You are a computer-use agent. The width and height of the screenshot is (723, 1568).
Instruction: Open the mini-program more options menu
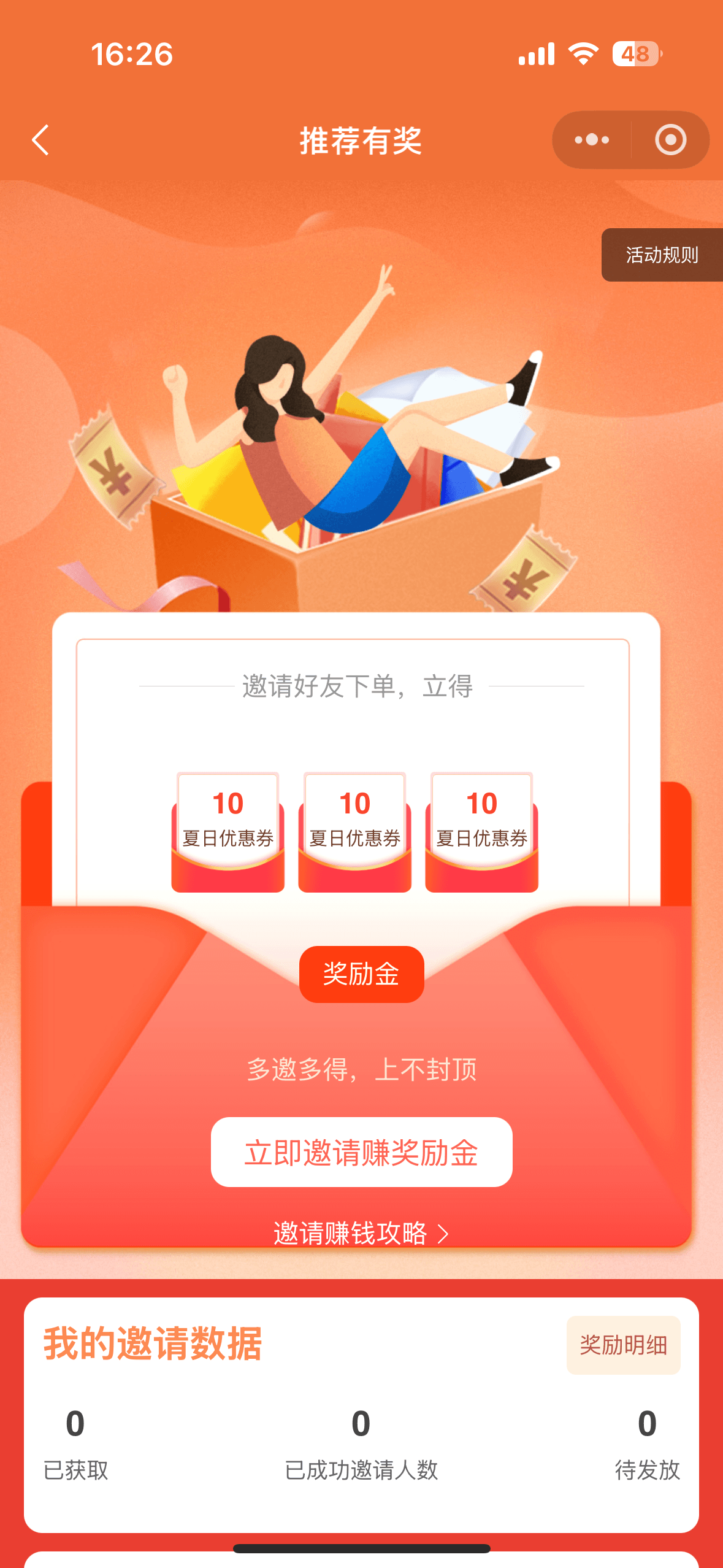point(591,140)
